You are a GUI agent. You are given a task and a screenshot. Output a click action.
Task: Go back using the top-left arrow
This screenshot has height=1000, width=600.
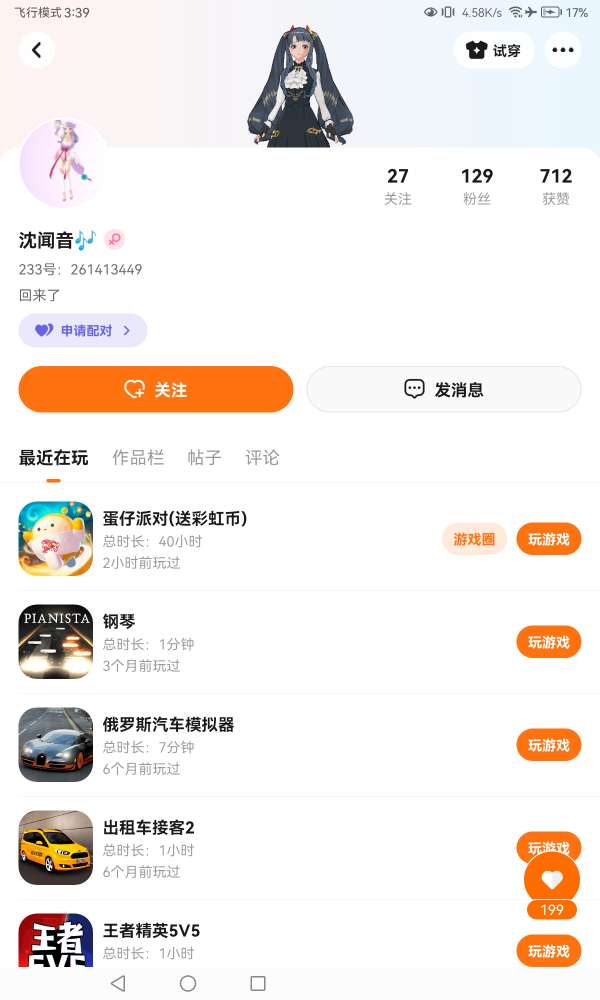coord(37,50)
